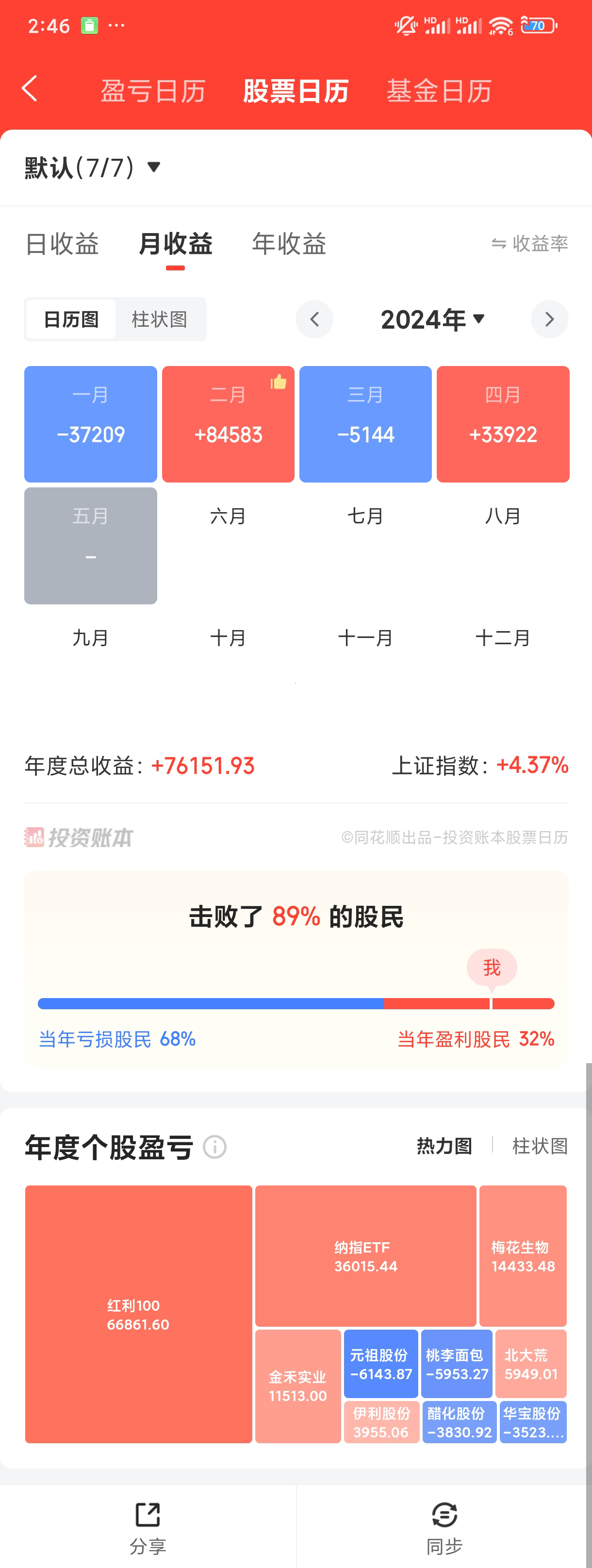The height and width of the screenshot is (1568, 592).
Task: Open the 二月 +84583 tile
Action: (x=228, y=424)
